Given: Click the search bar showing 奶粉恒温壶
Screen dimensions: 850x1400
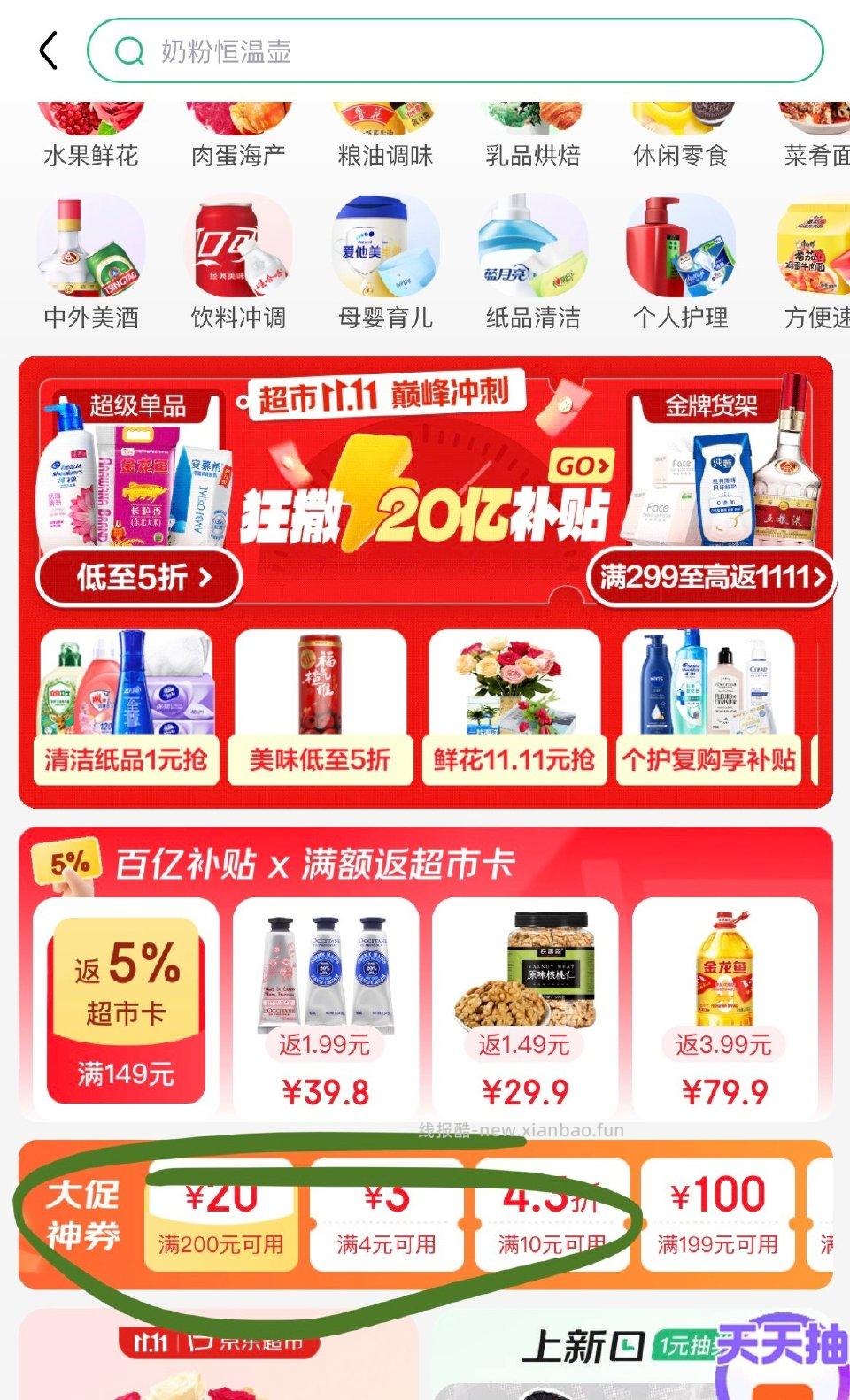Looking at the screenshot, I should tap(452, 50).
